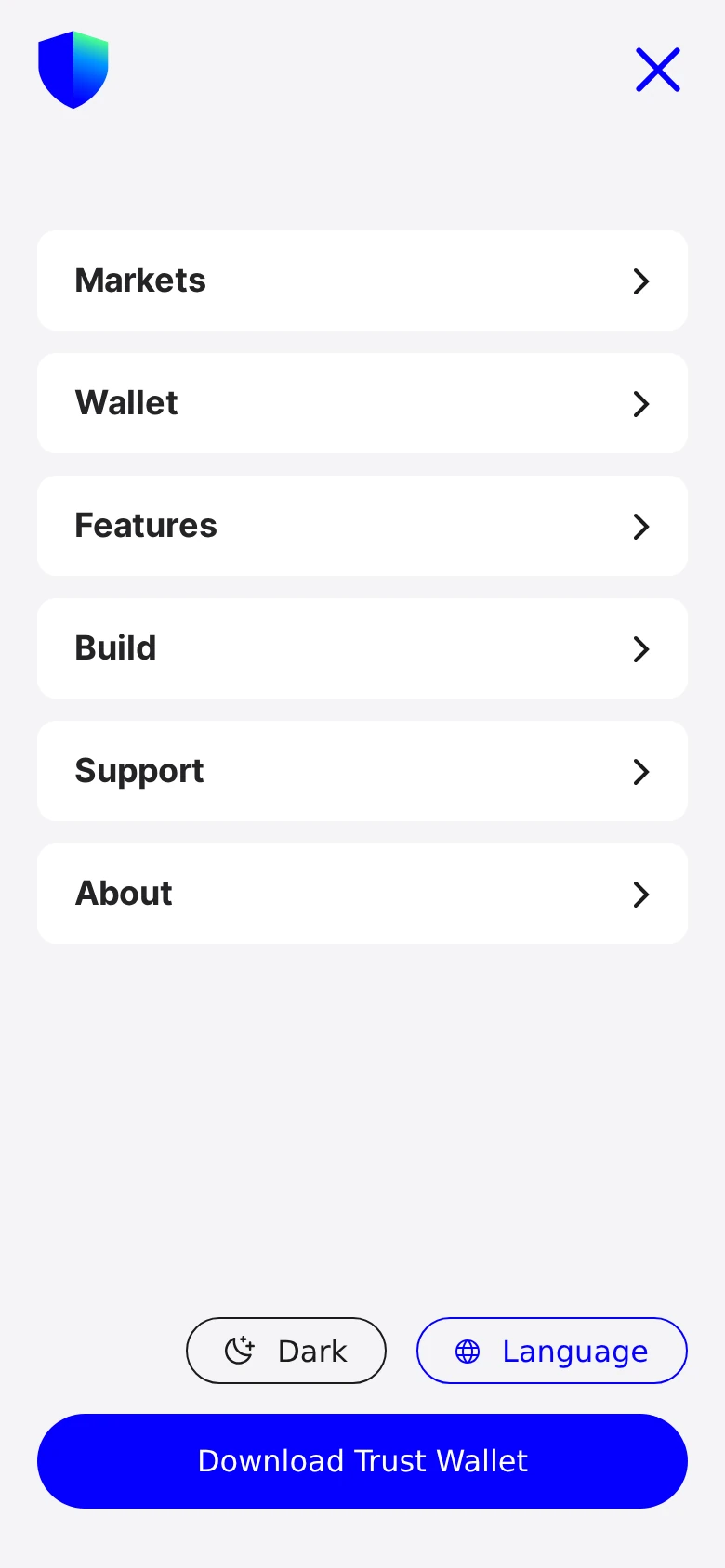
Task: Expand the Wallet section
Action: [362, 403]
